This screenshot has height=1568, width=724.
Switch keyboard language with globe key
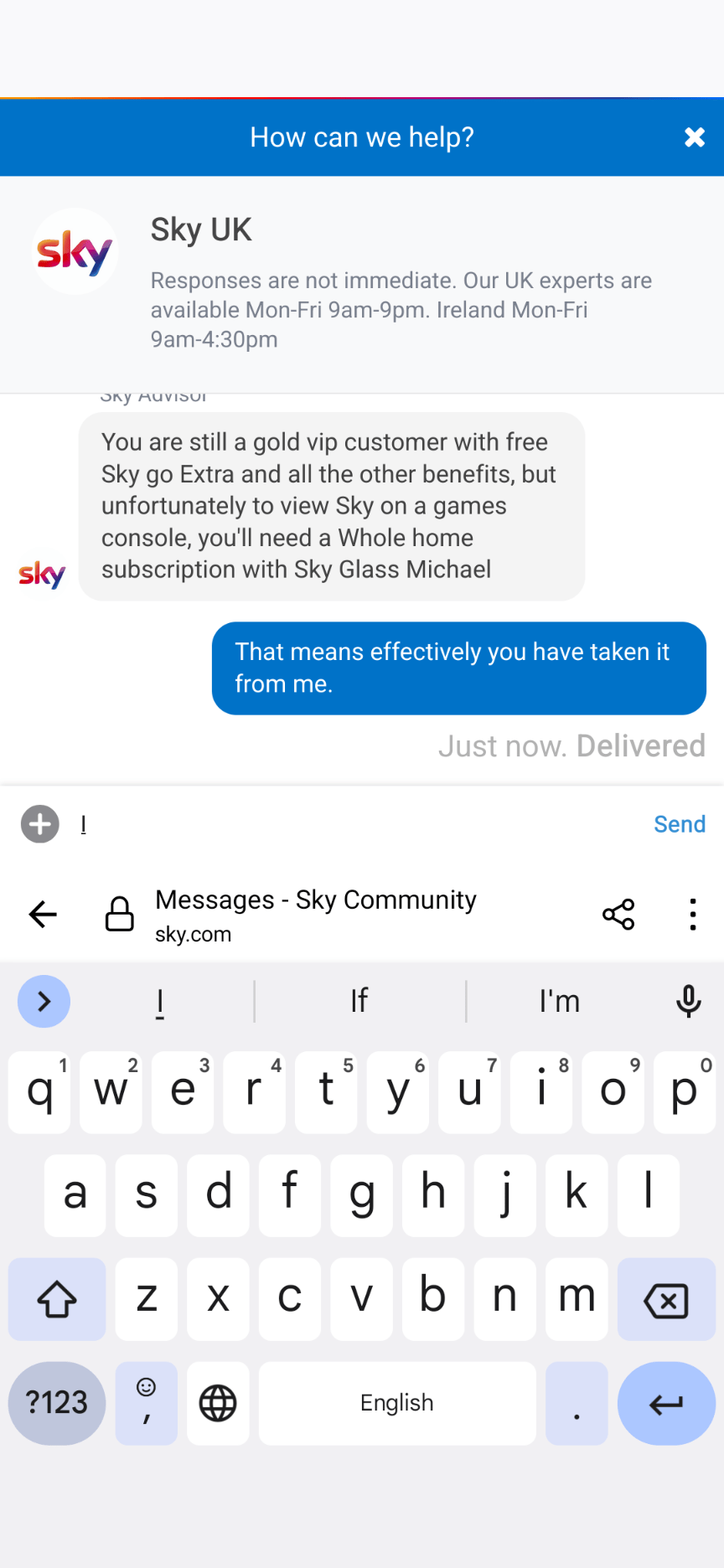pos(217,1403)
